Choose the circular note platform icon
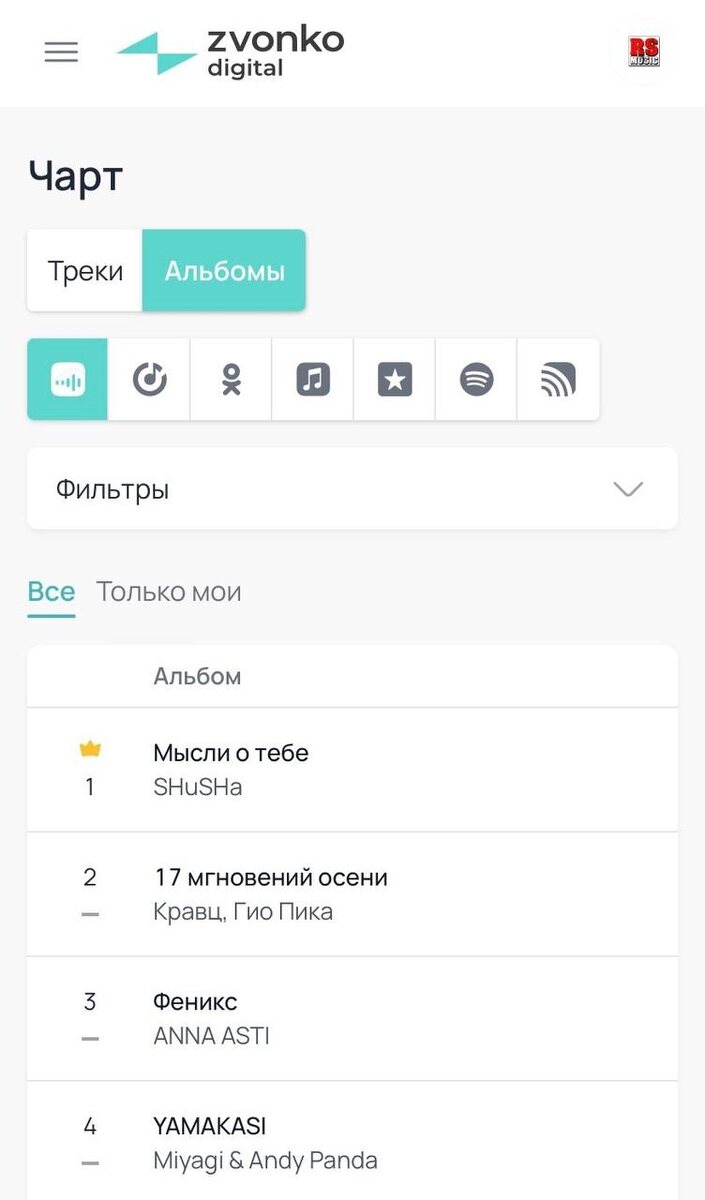Image resolution: width=705 pixels, height=1200 pixels. coord(149,380)
